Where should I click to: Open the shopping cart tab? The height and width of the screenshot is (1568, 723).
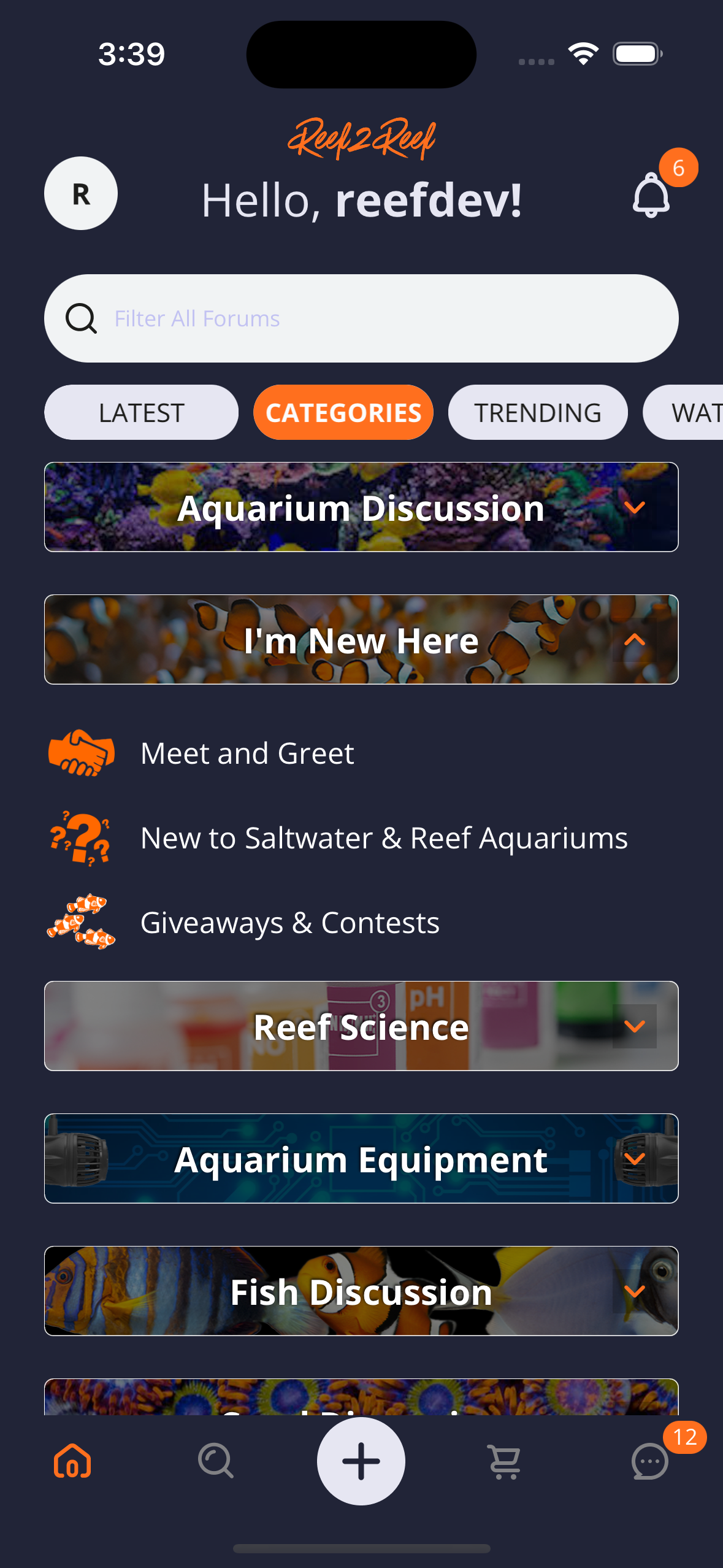[505, 1461]
